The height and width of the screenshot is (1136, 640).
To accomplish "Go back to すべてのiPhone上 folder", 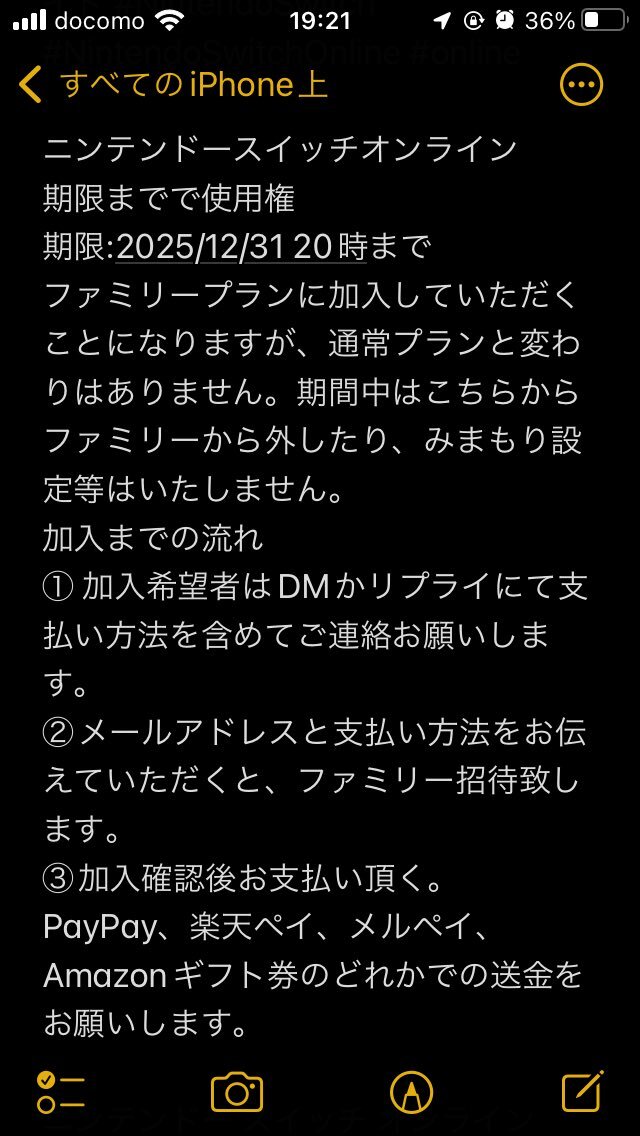I will [172, 86].
